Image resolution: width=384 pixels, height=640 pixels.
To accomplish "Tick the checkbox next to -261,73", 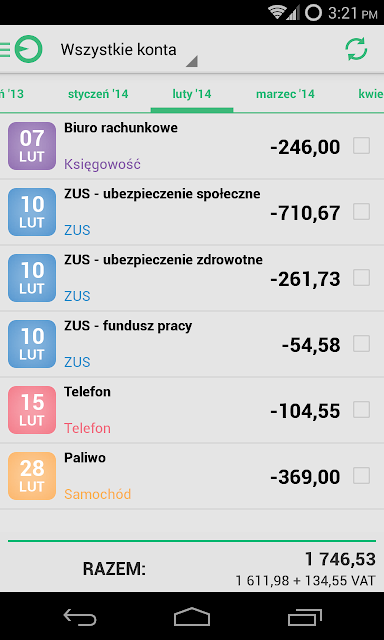I will point(362,278).
